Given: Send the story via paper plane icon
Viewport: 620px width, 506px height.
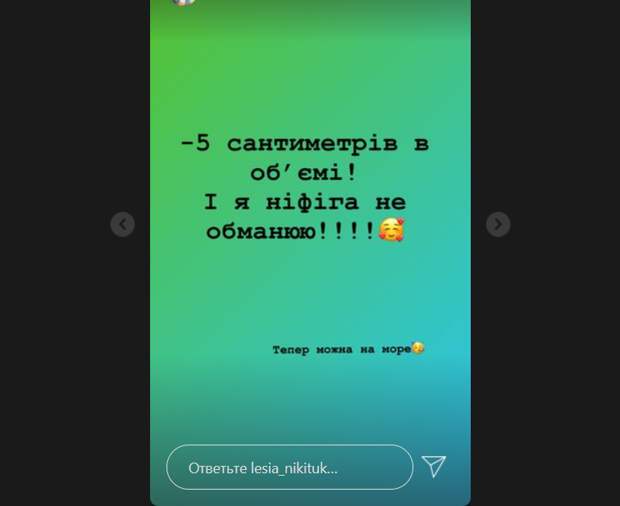Looking at the screenshot, I should (433, 466).
